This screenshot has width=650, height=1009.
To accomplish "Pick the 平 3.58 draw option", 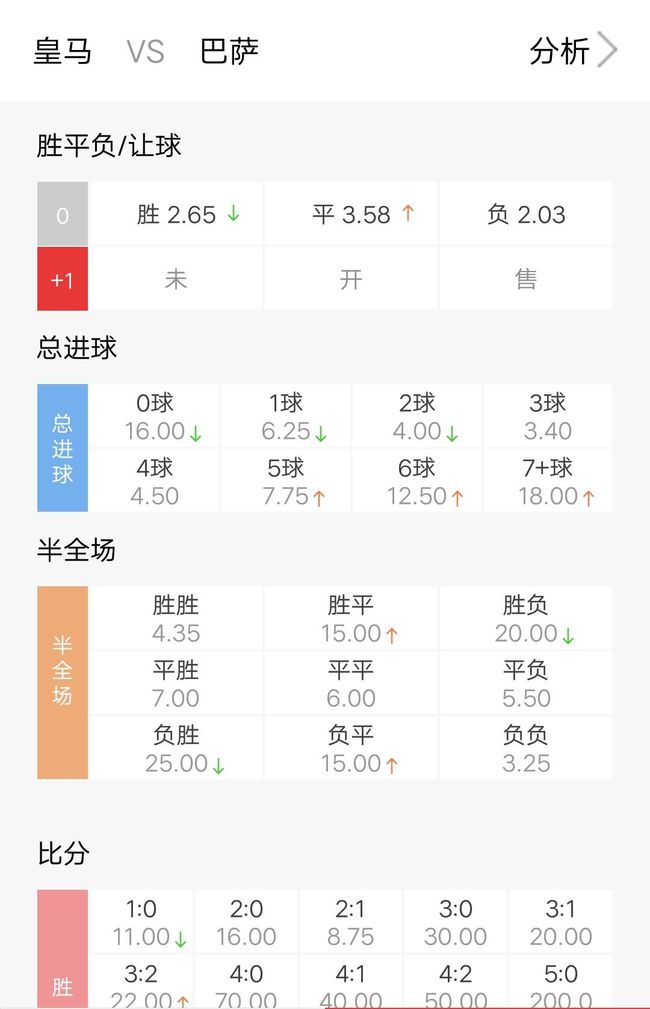I will pyautogui.click(x=351, y=214).
